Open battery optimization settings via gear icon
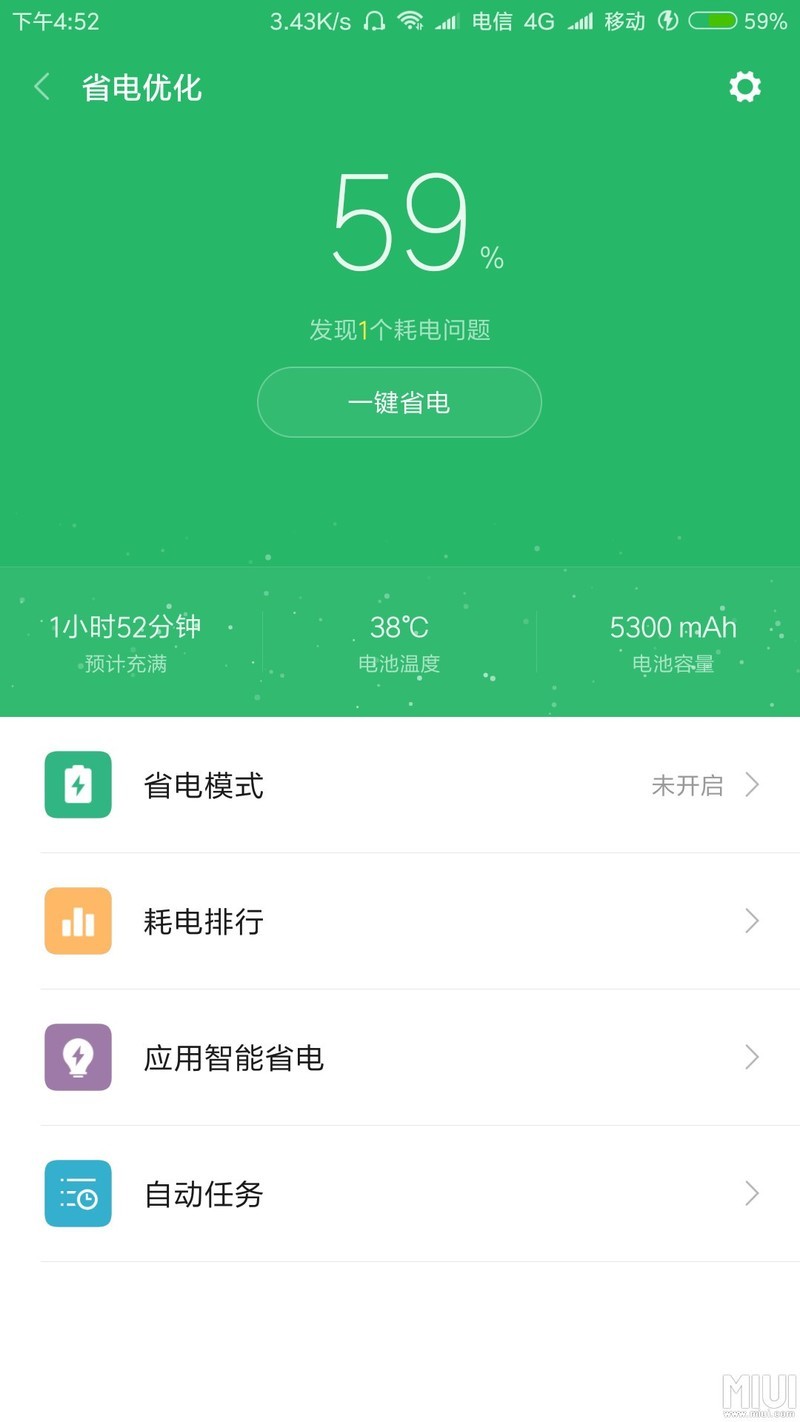This screenshot has width=800, height=1422. [744, 87]
